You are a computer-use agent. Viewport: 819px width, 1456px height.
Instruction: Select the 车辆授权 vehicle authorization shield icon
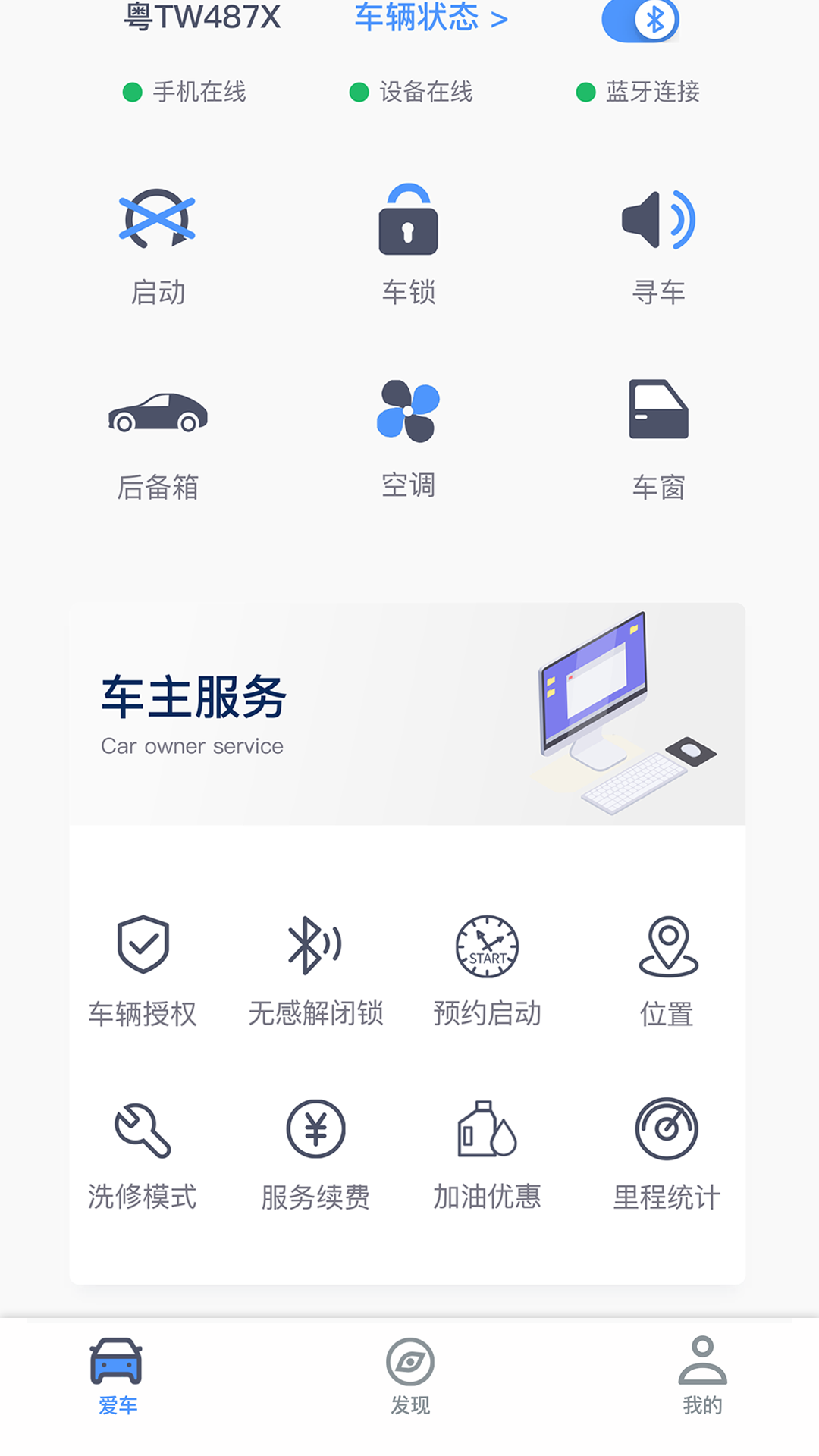(x=142, y=946)
